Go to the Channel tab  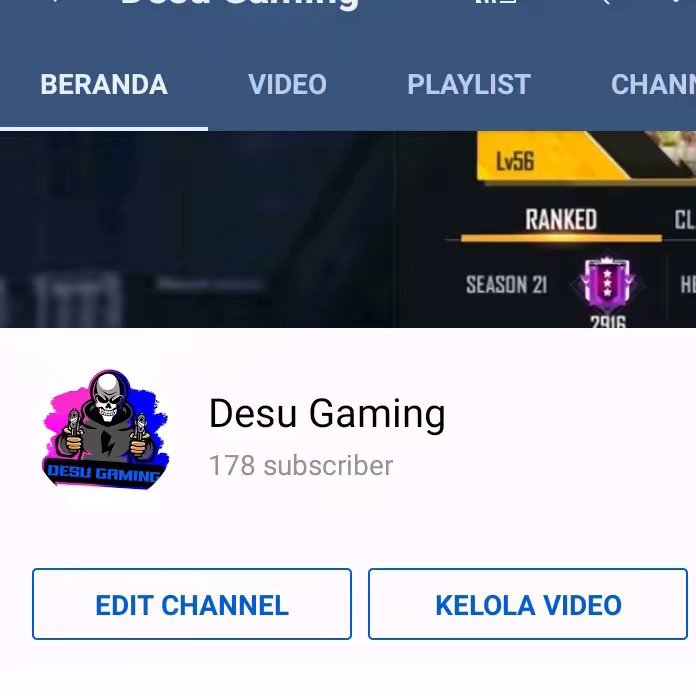coord(652,85)
